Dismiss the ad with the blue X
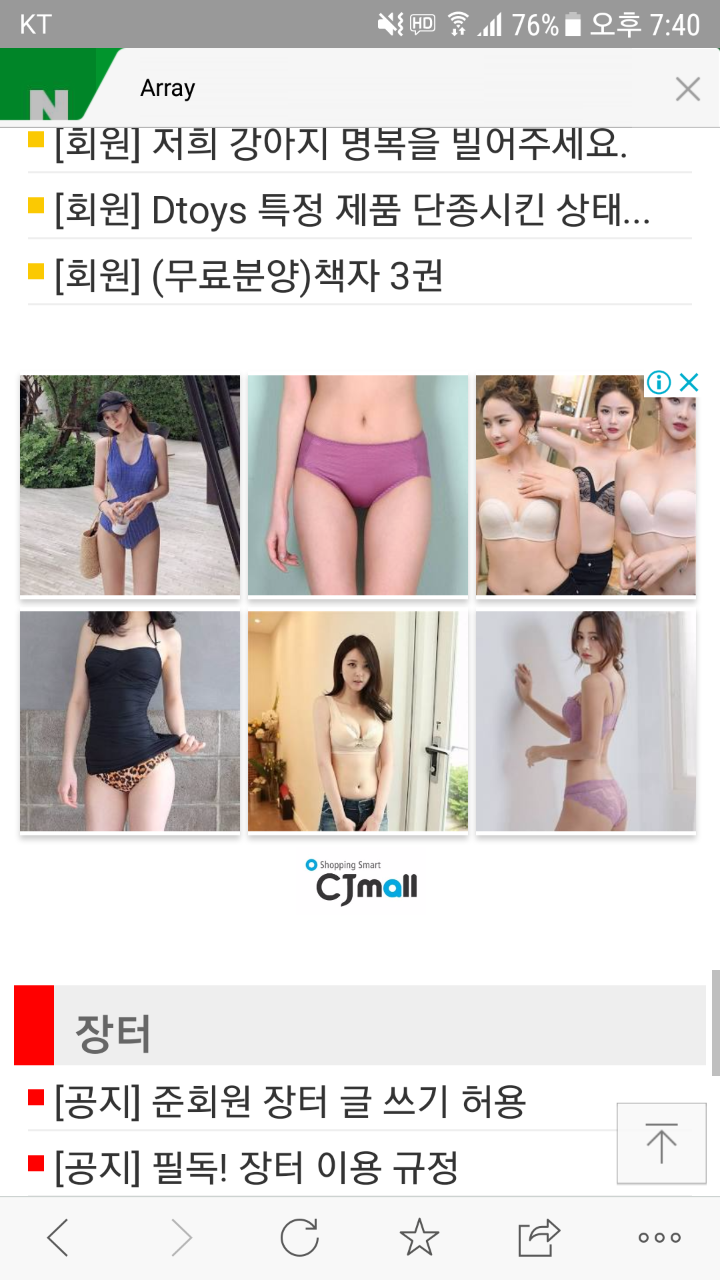Viewport: 720px width, 1280px height. click(x=688, y=382)
